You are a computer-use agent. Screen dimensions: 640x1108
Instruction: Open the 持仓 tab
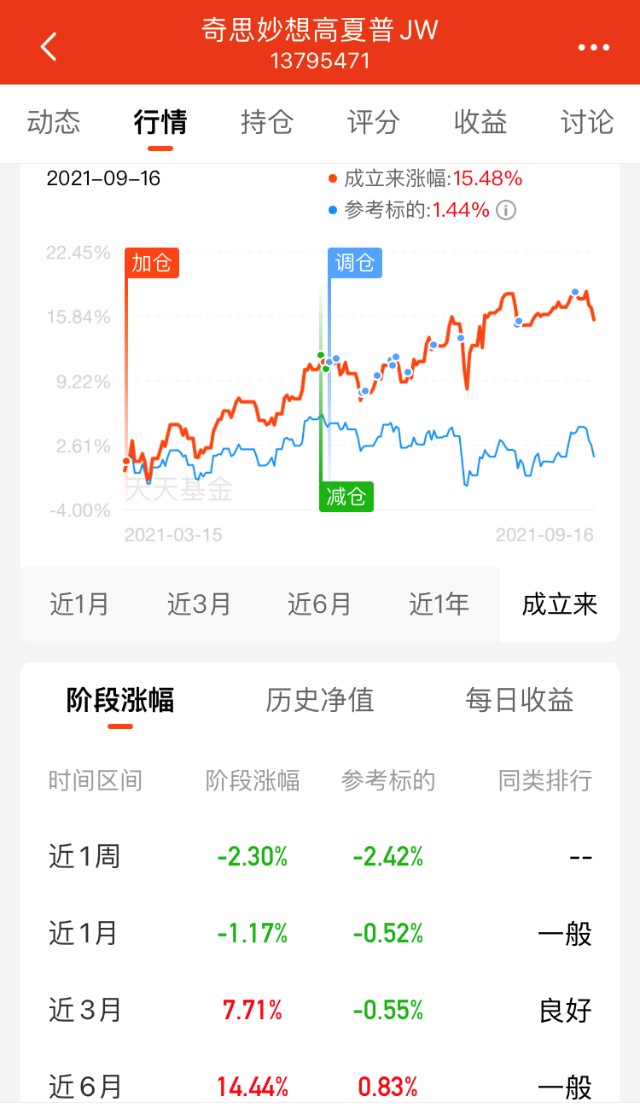coord(266,122)
